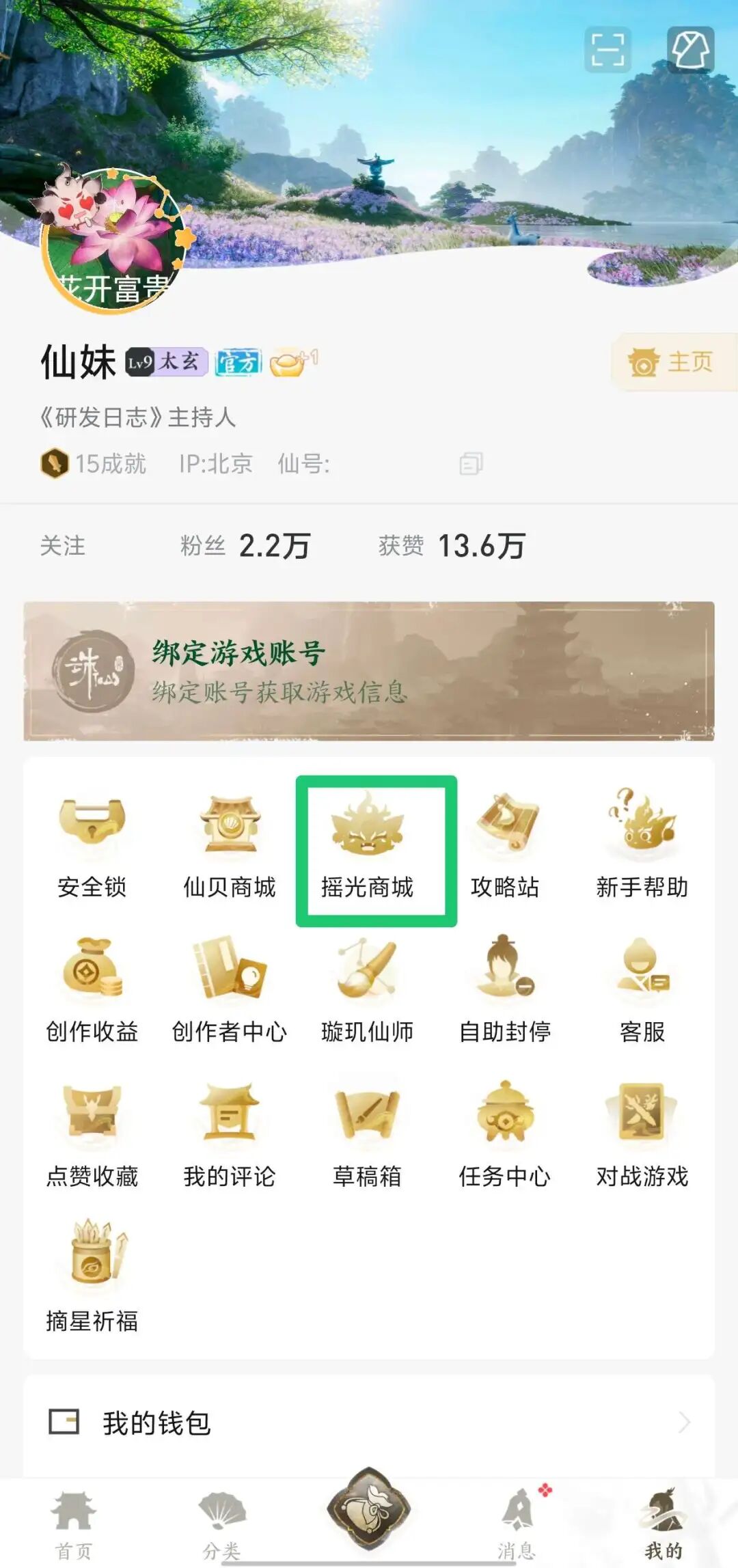Screen dimensions: 738x1568
Task: Open the 绑定游戏账号 banner
Action: (369, 671)
